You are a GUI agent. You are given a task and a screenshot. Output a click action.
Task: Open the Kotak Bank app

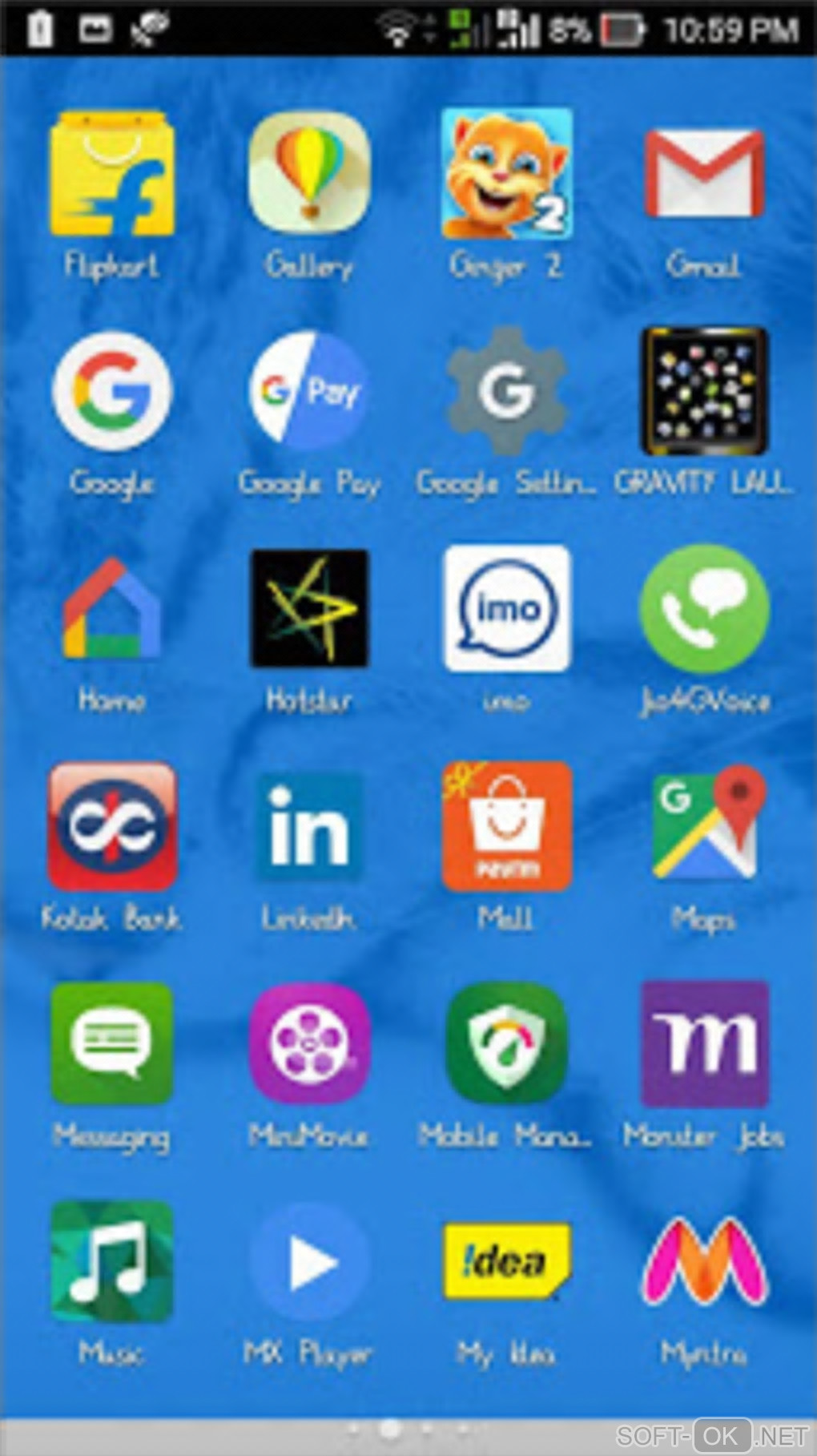click(x=111, y=827)
